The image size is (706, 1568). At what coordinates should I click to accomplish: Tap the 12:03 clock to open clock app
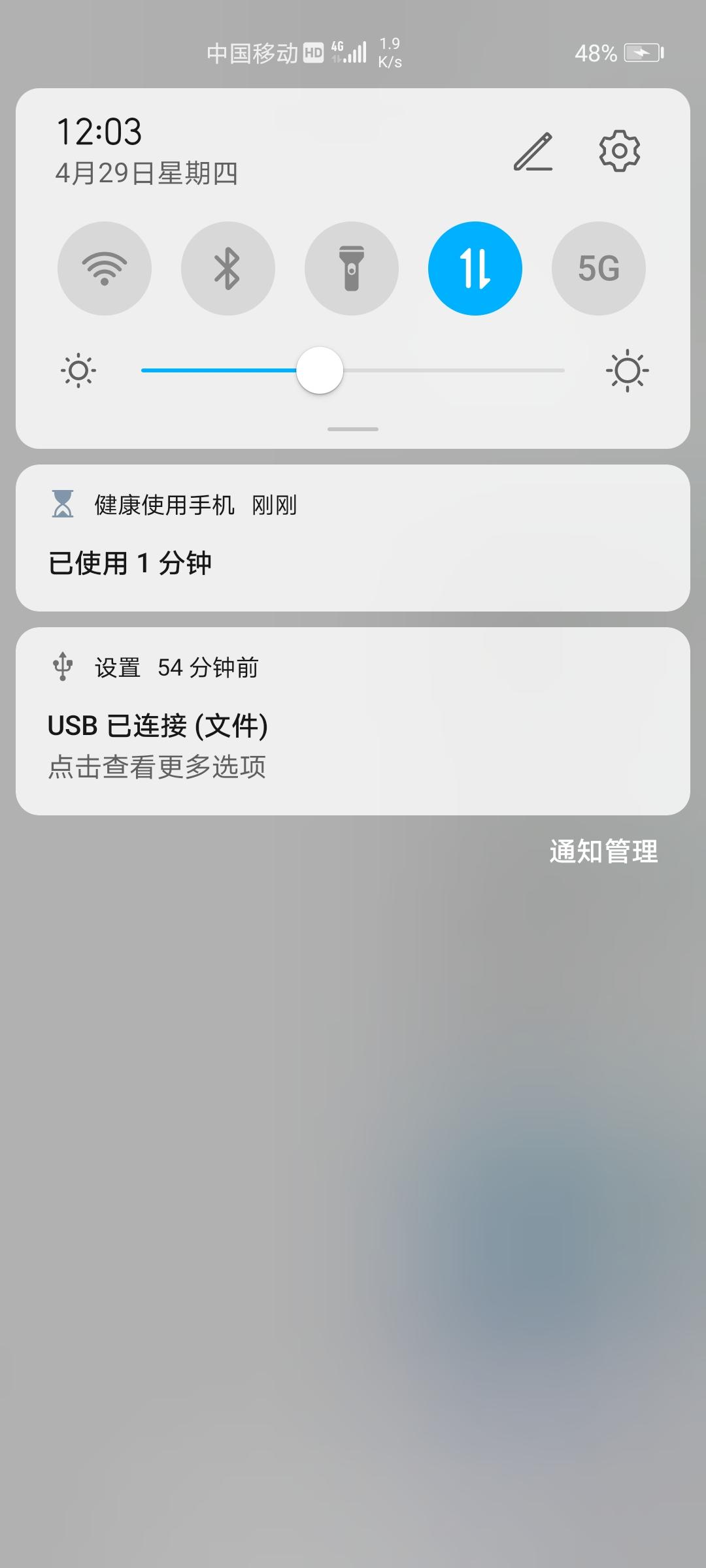pyautogui.click(x=100, y=131)
